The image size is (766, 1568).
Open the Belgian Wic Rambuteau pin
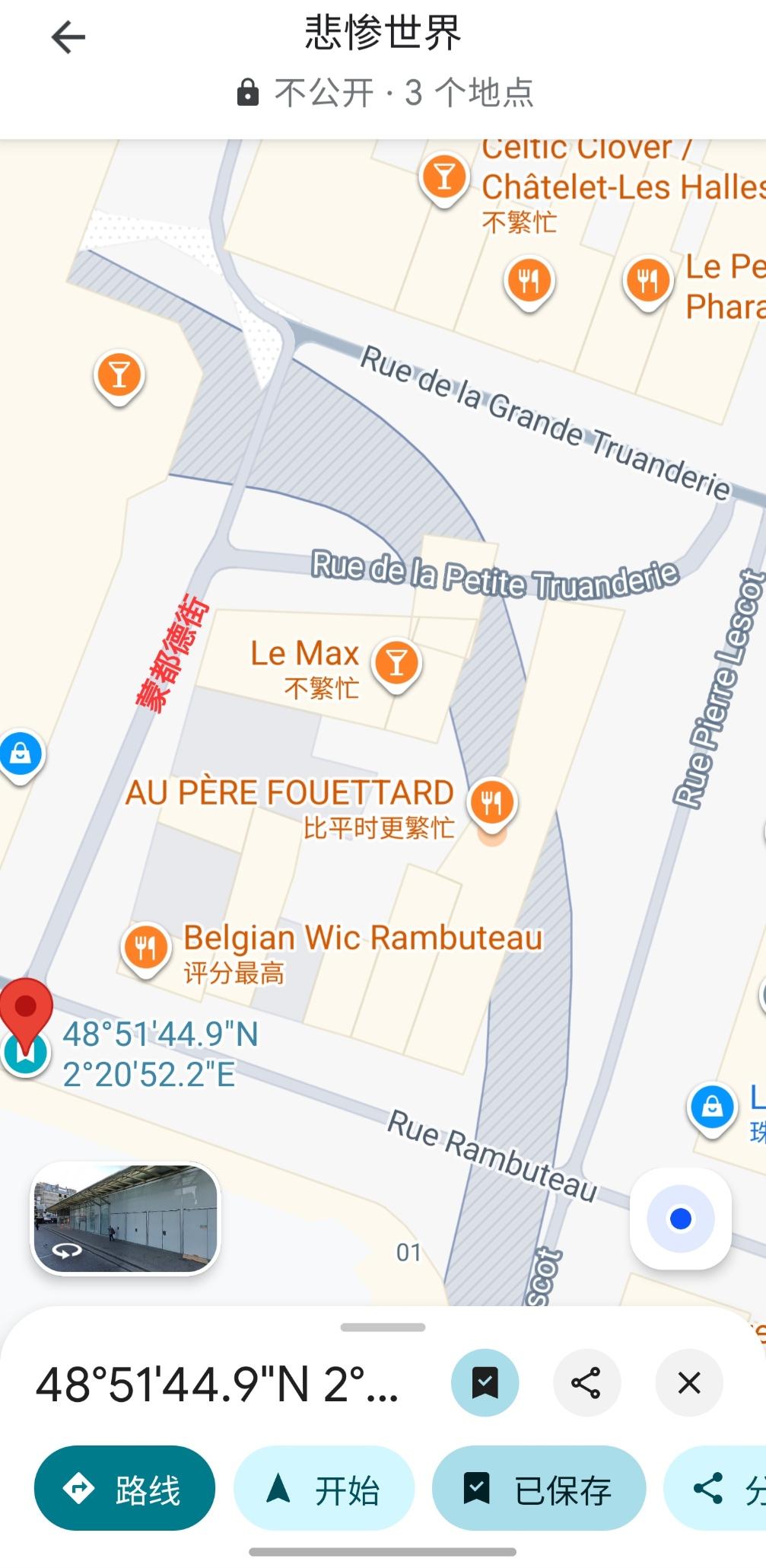click(x=145, y=948)
